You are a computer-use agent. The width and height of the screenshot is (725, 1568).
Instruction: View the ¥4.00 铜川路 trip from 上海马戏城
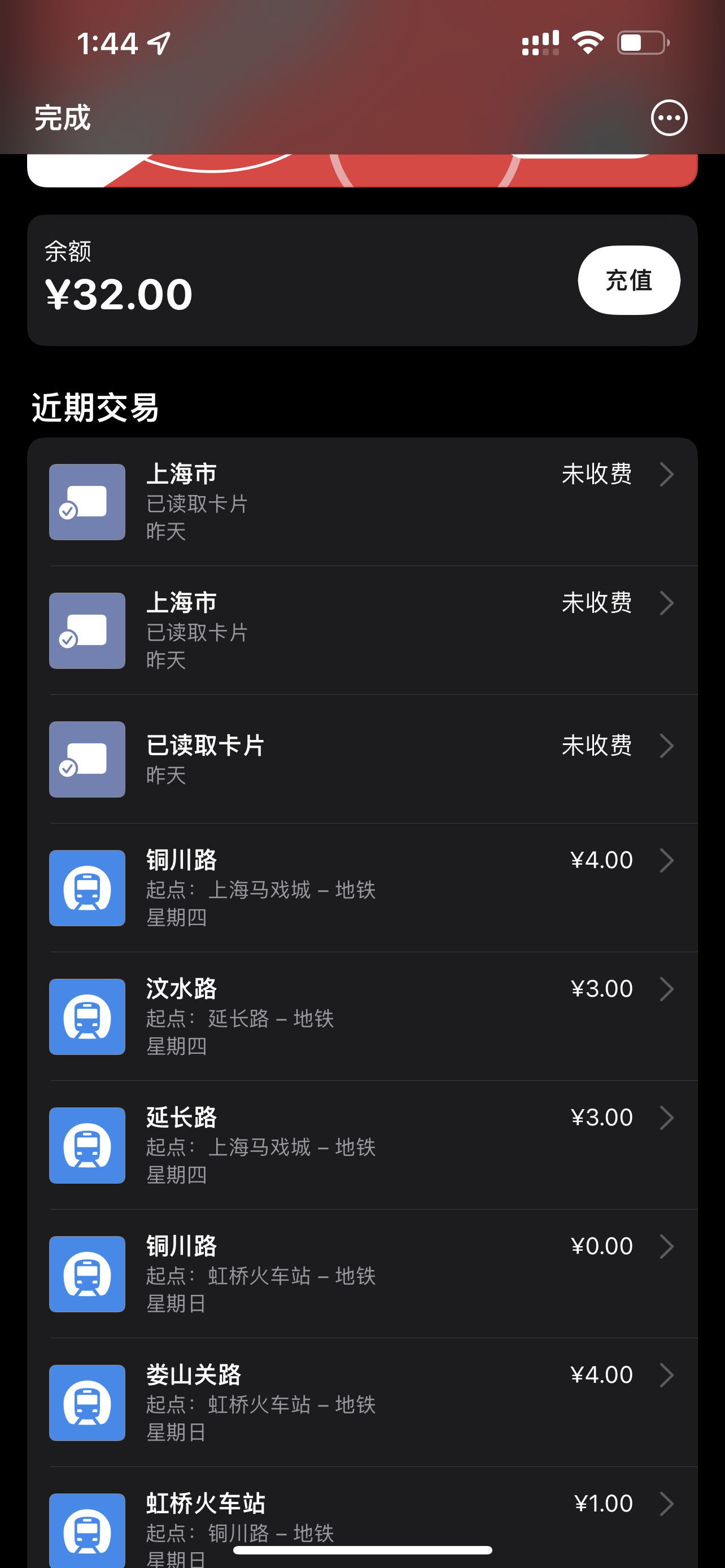[x=362, y=887]
